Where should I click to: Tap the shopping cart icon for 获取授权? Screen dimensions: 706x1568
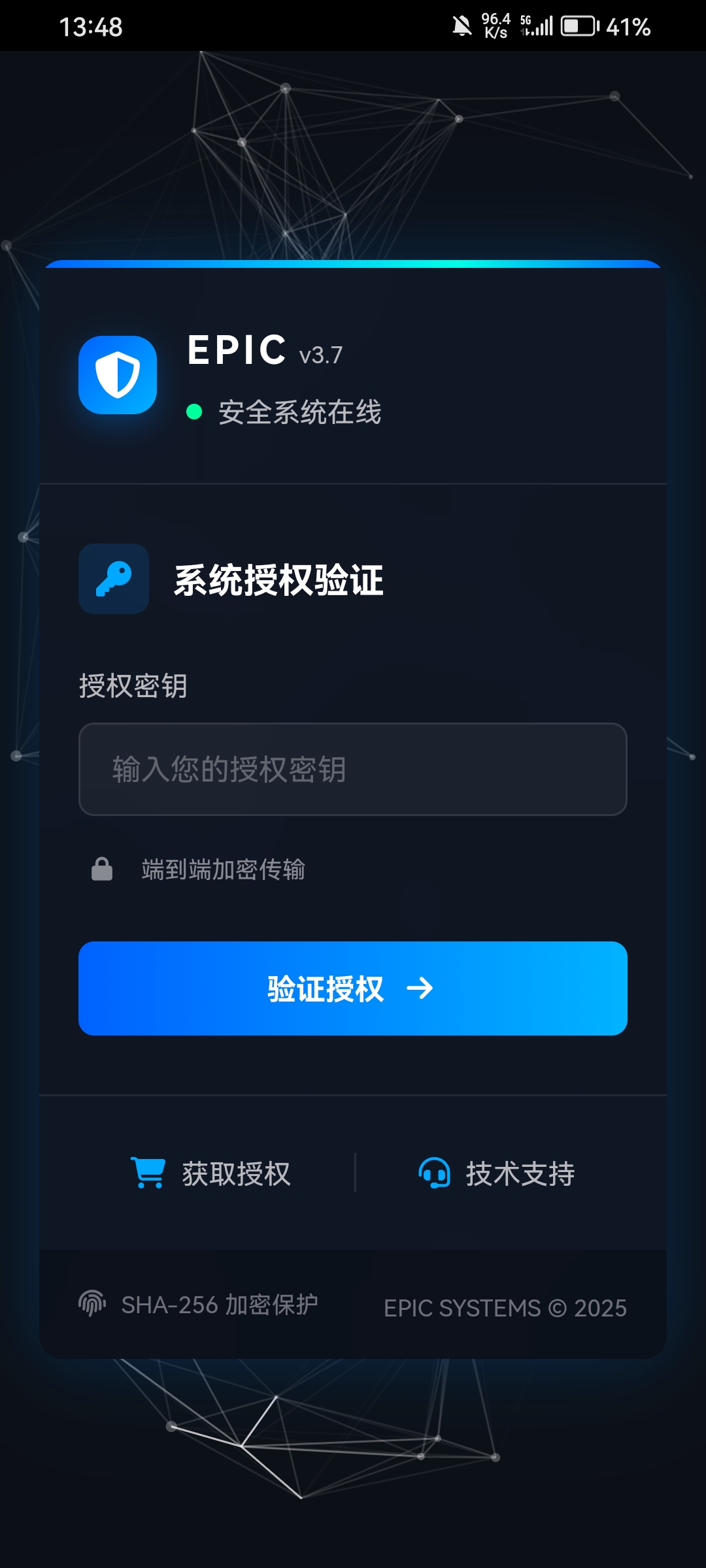pyautogui.click(x=149, y=1174)
